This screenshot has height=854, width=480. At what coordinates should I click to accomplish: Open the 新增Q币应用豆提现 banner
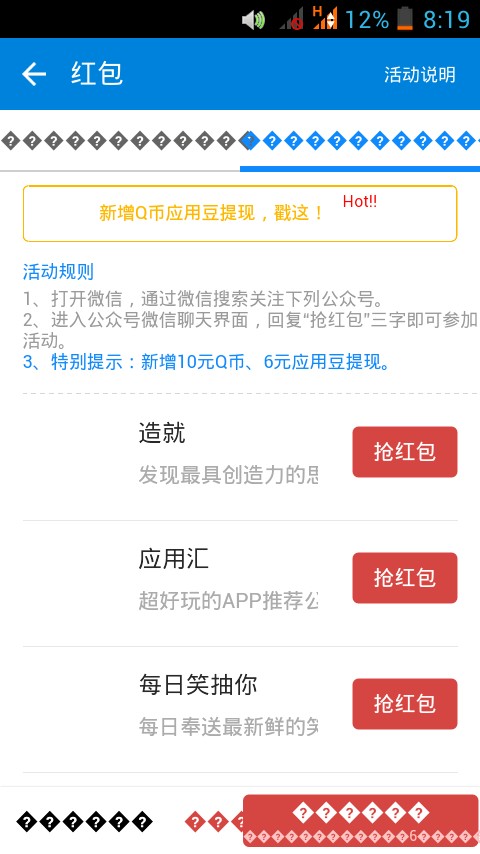[x=240, y=213]
